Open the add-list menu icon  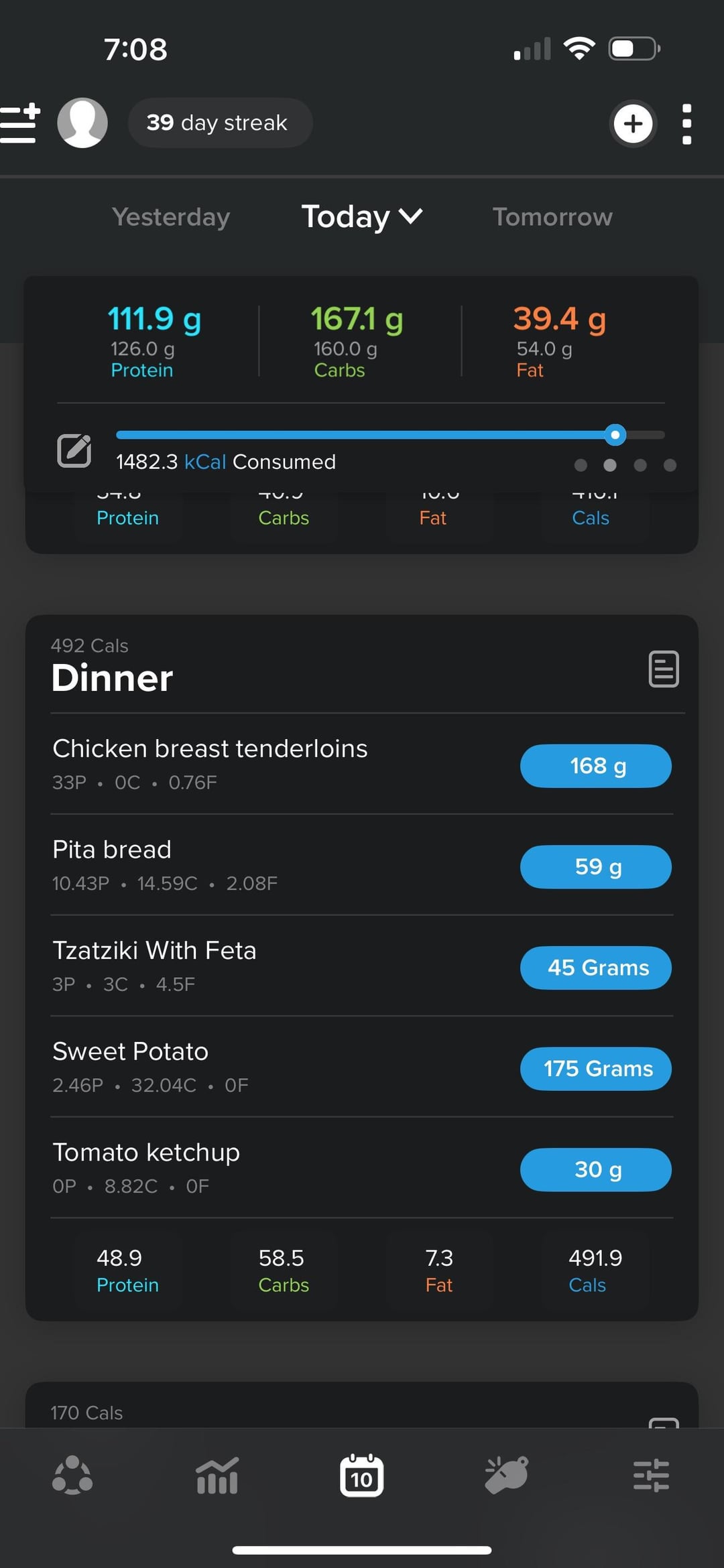click(20, 123)
